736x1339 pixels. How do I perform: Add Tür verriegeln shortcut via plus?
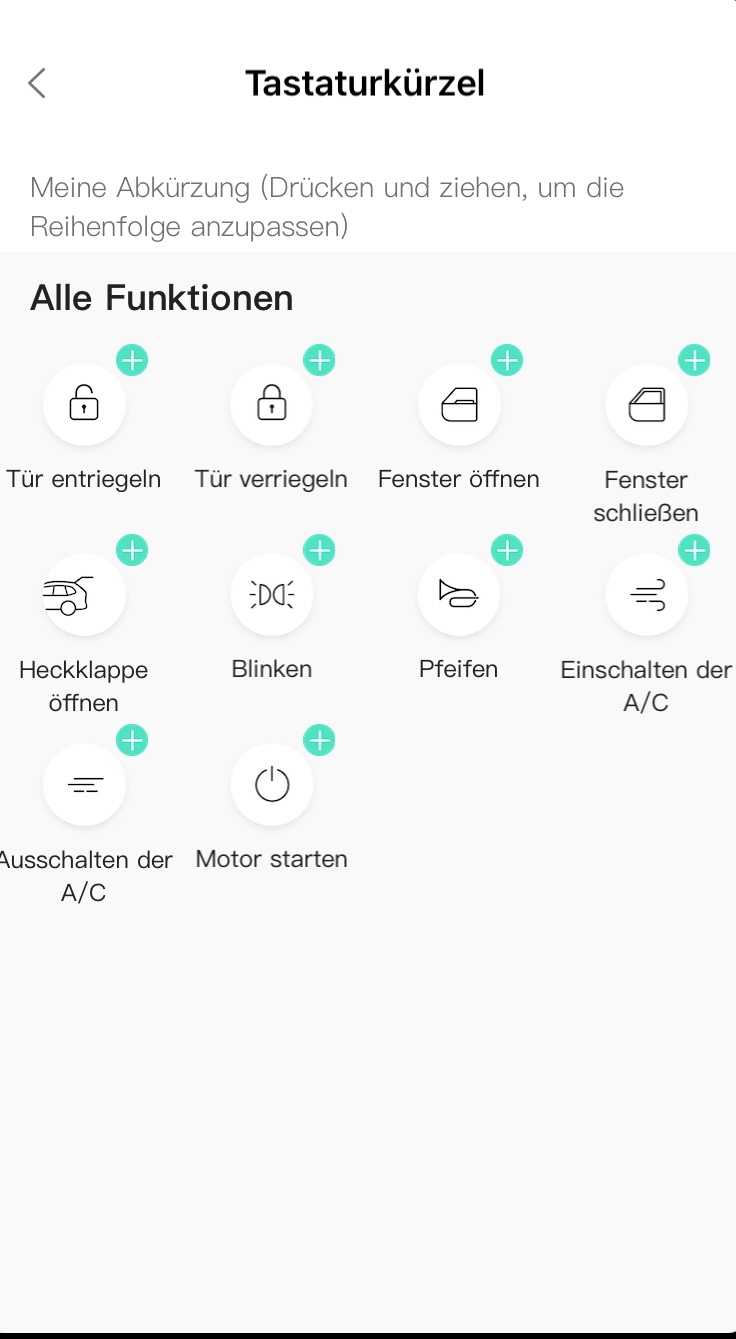(319, 360)
